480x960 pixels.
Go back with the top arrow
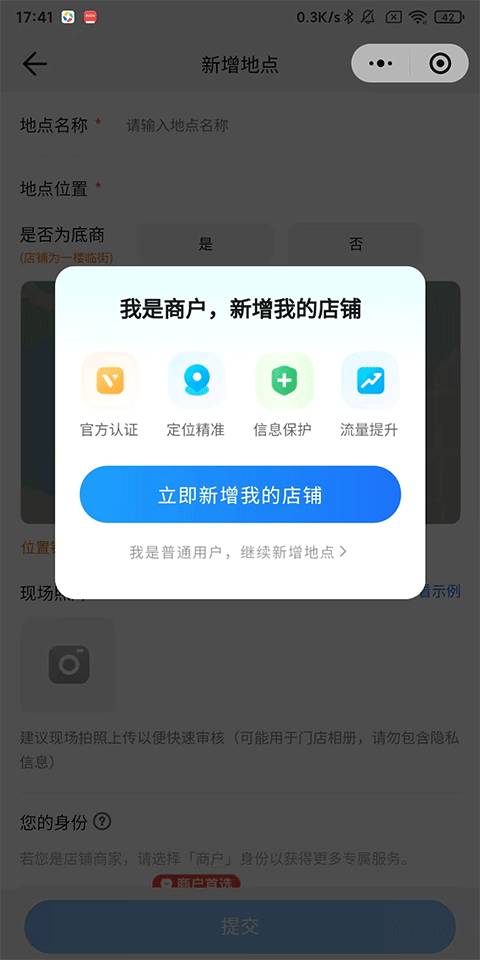point(34,64)
